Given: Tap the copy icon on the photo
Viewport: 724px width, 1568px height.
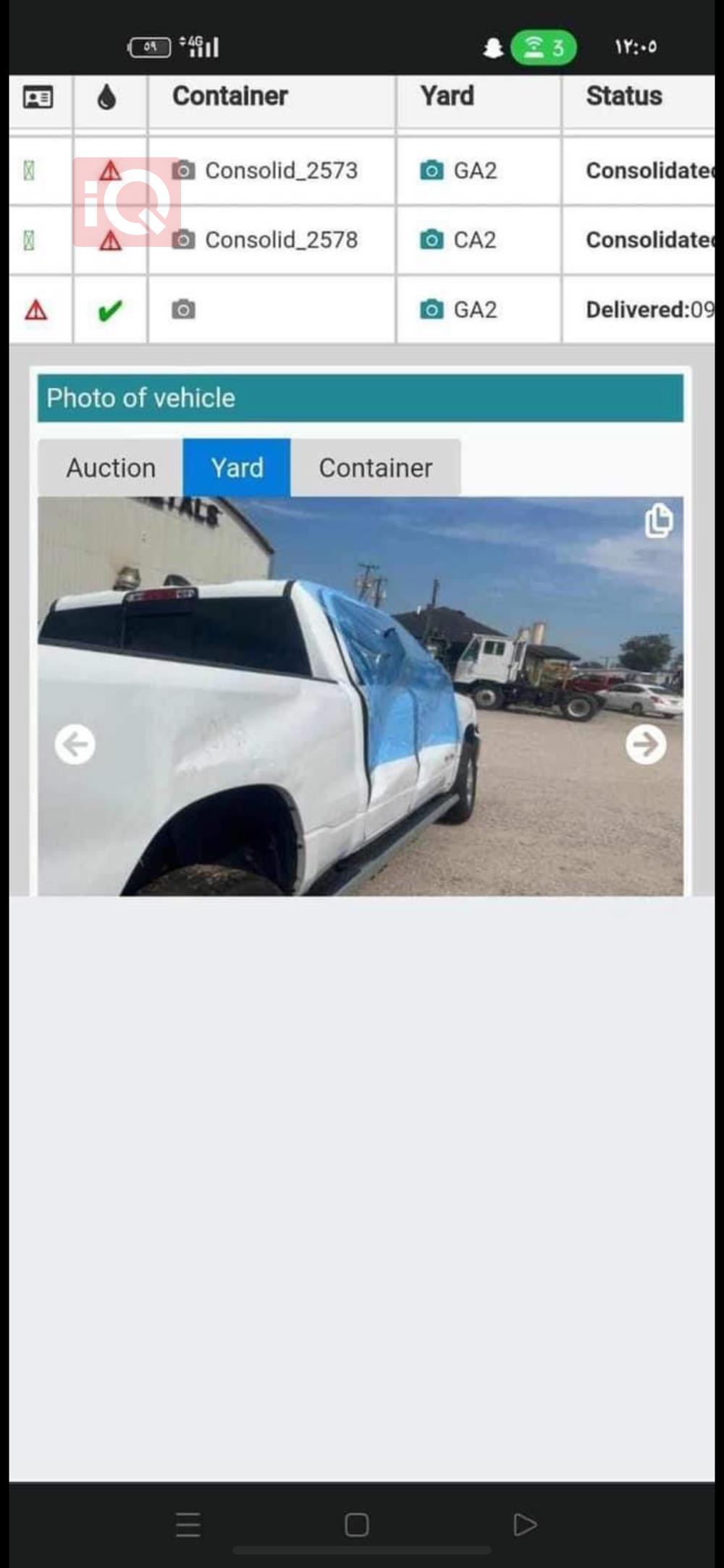Looking at the screenshot, I should tap(658, 521).
